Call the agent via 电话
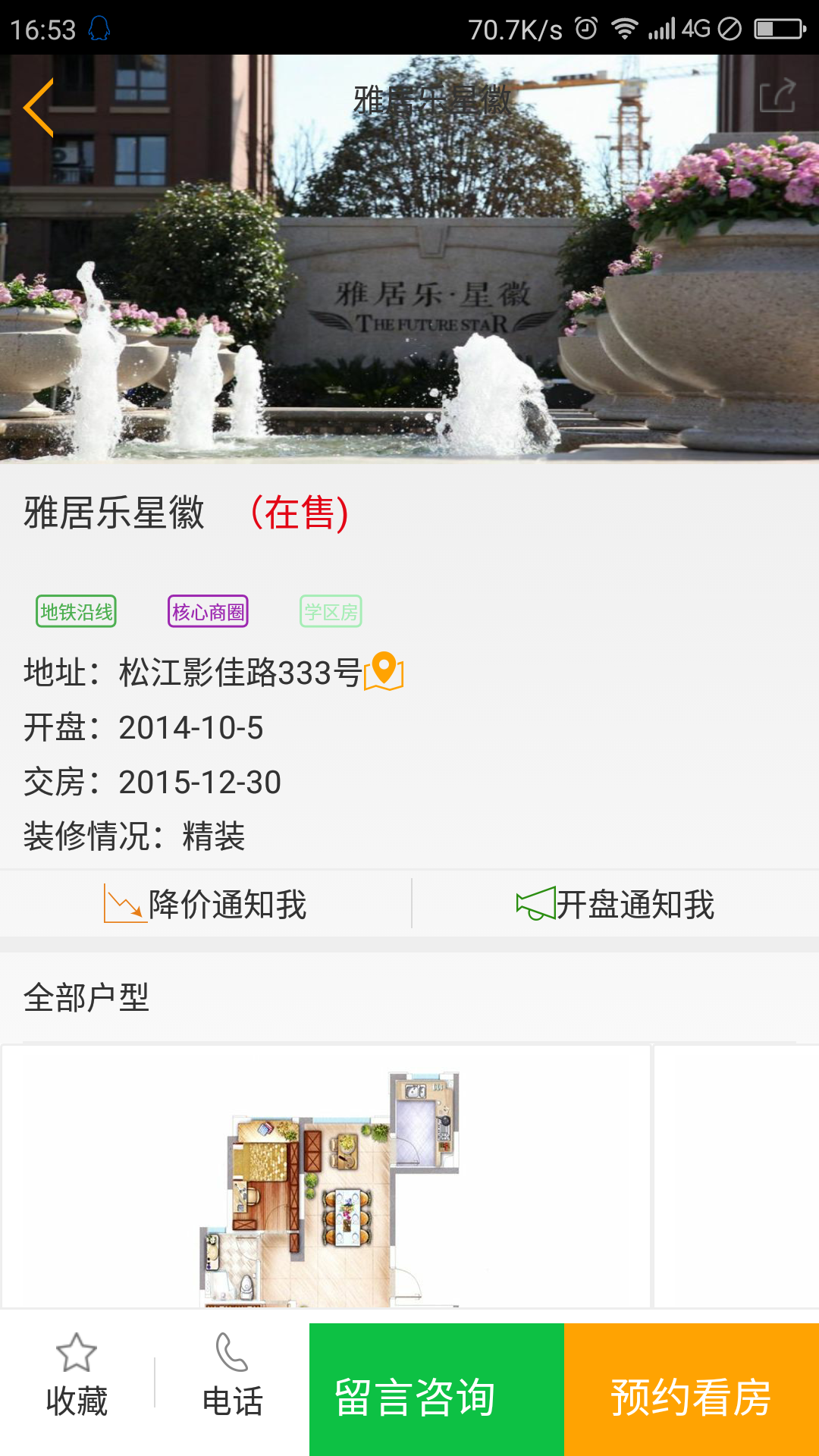The height and width of the screenshot is (1456, 819). coord(232,1376)
